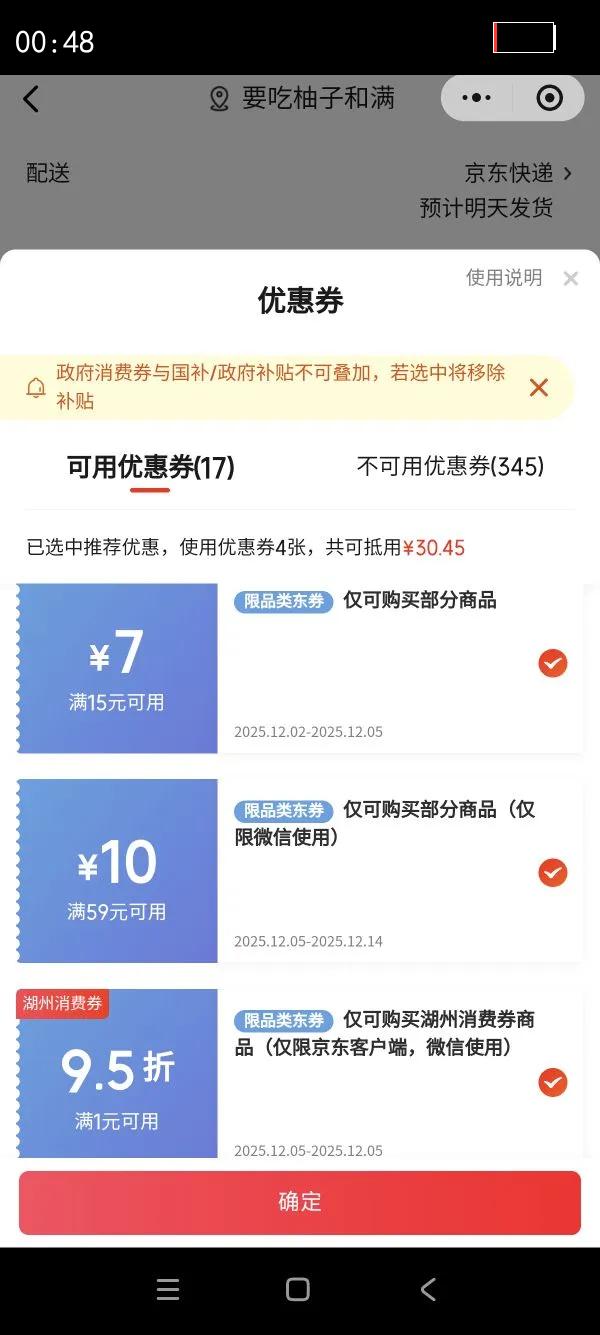This screenshot has width=600, height=1335.
Task: Open 使用说明 usage instructions
Action: 504,278
